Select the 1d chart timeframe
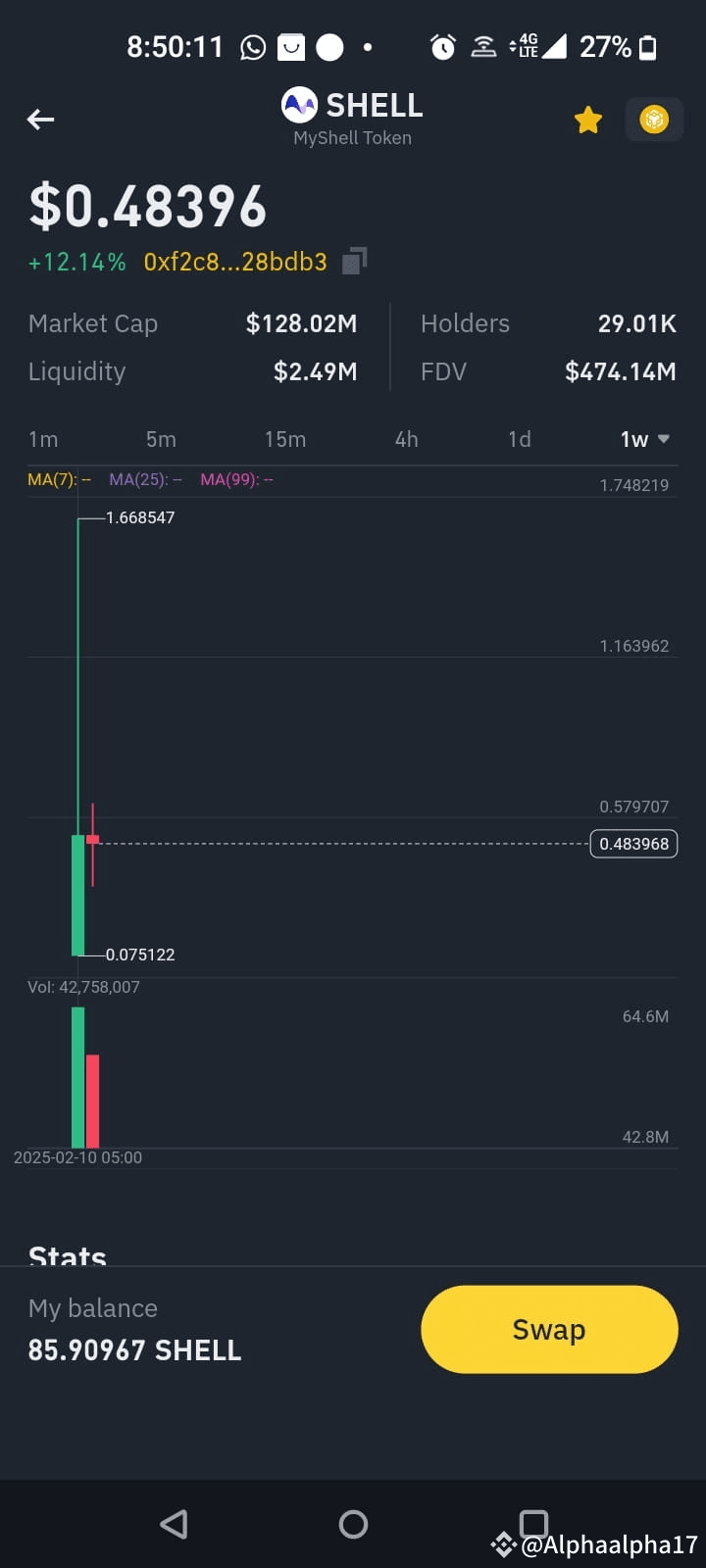This screenshot has height=1568, width=706. 519,440
